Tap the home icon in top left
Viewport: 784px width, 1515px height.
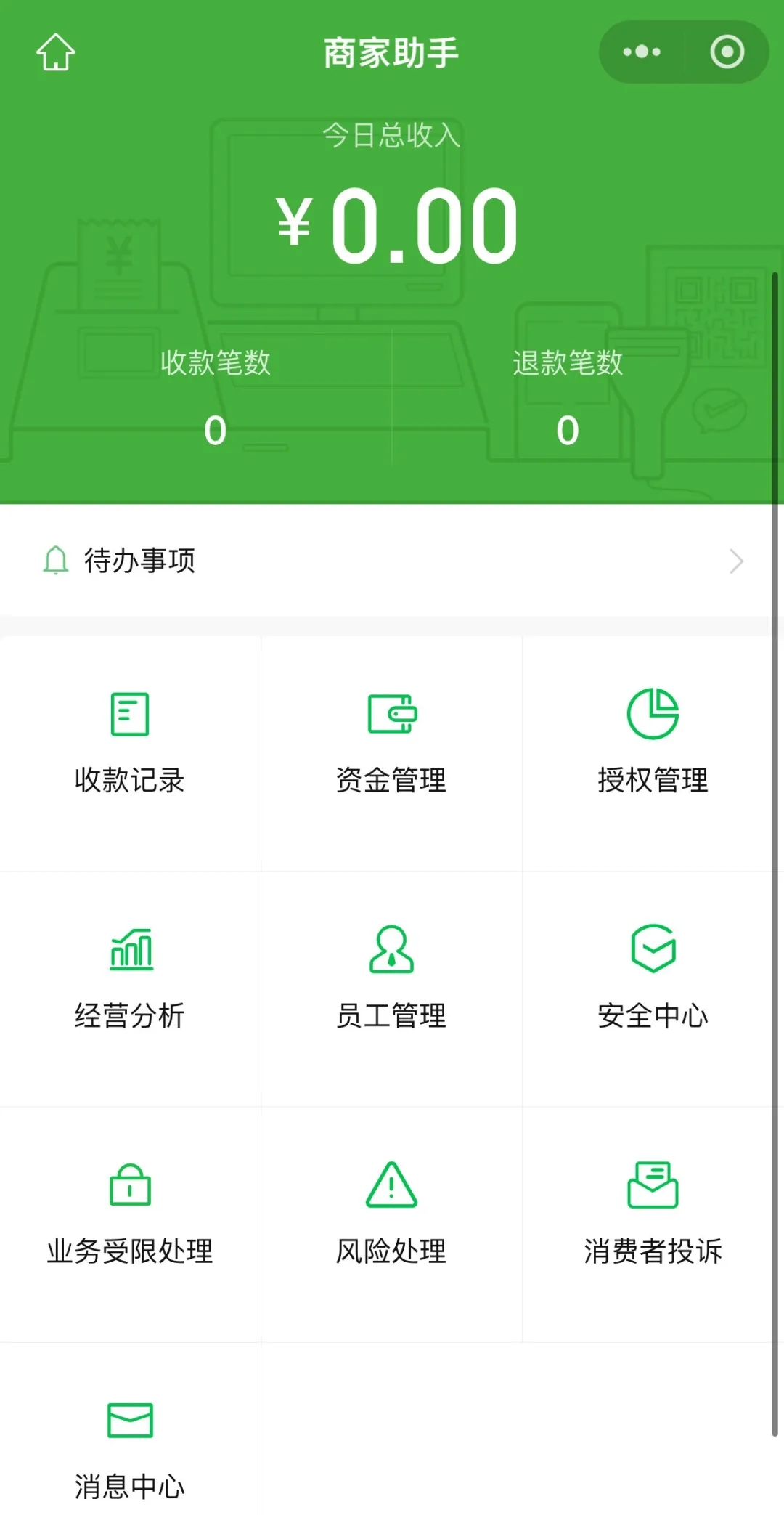click(54, 52)
